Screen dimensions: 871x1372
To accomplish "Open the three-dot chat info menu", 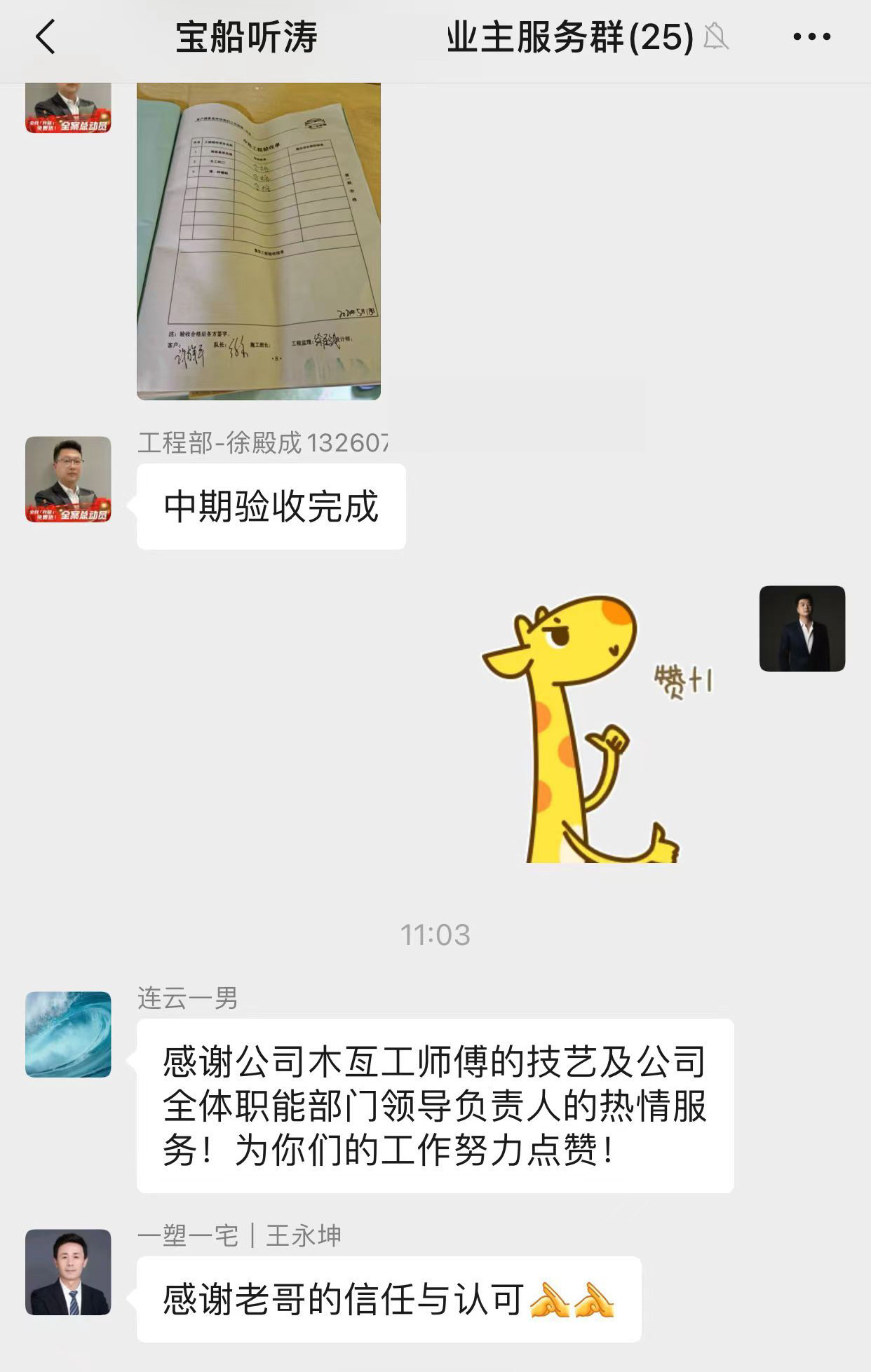I will [811, 37].
